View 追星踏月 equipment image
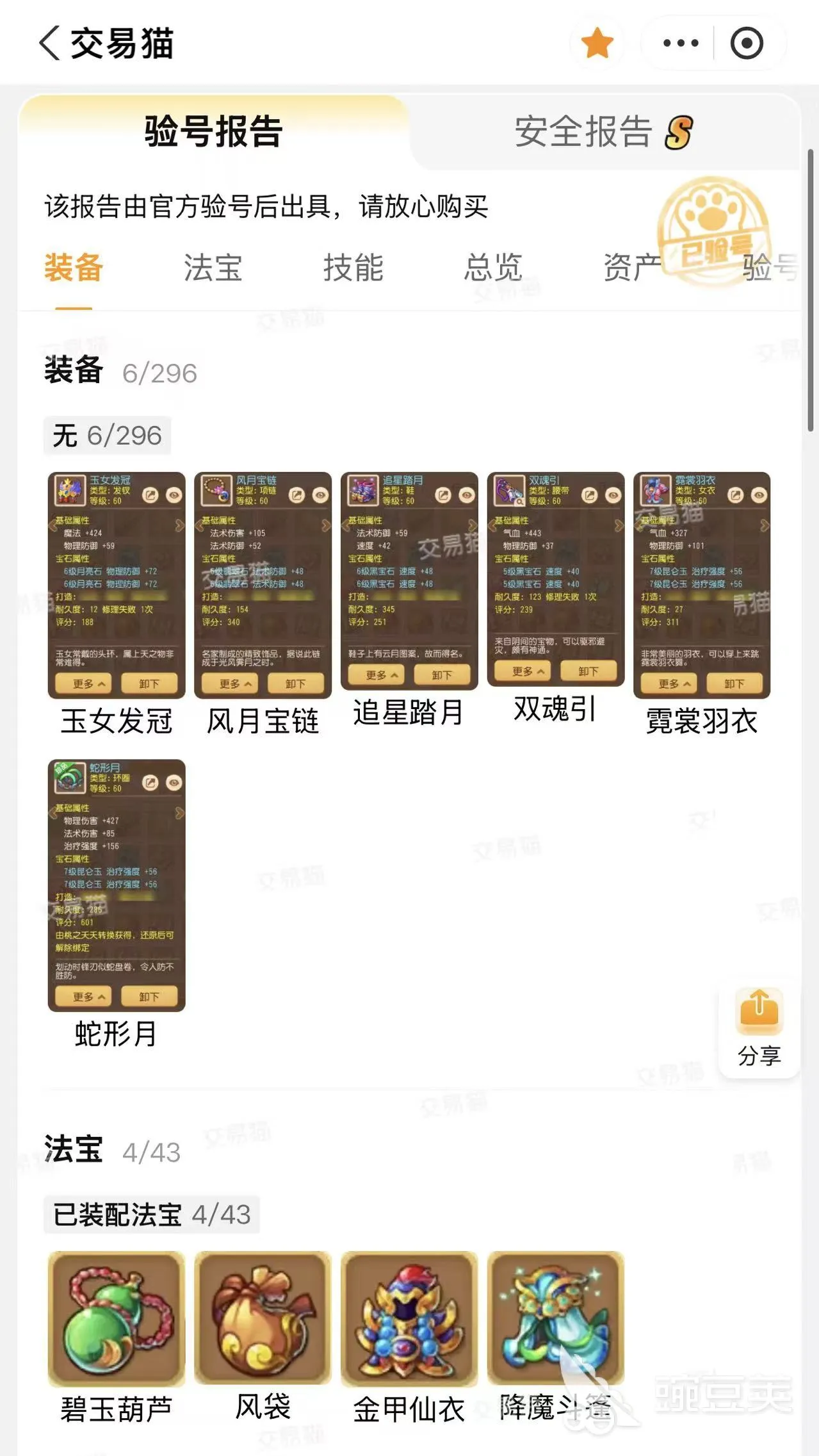 (409, 581)
